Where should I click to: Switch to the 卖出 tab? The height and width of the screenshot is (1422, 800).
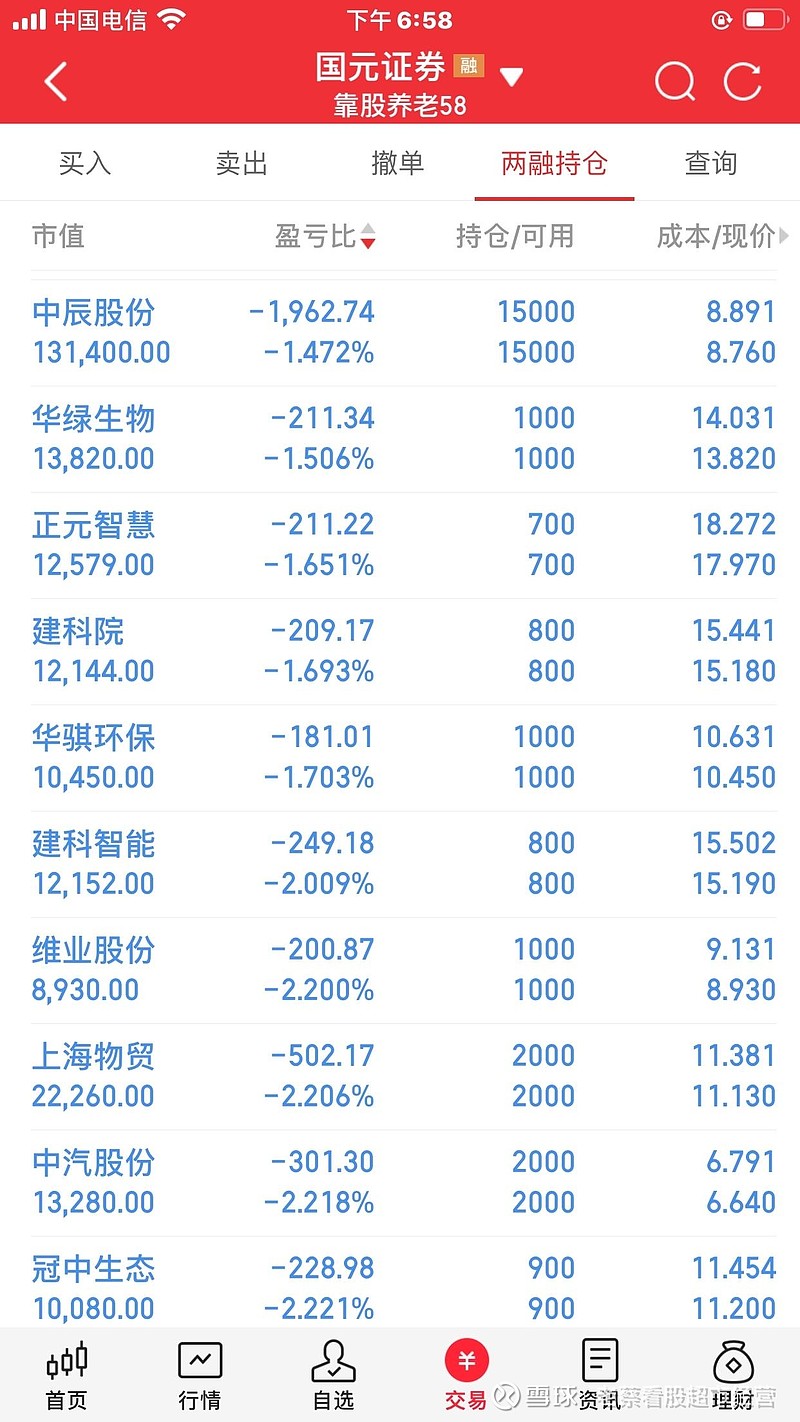pyautogui.click(x=241, y=163)
